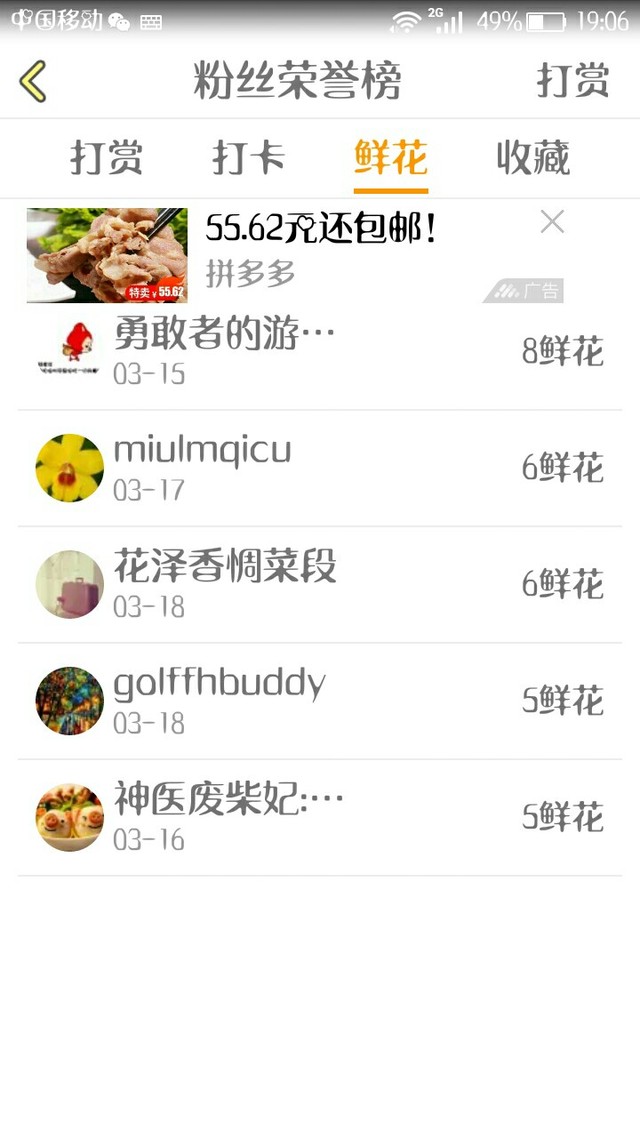Screen dimensions: 640x1138
Task: Switch to the 收藏 tab
Action: pos(533,158)
